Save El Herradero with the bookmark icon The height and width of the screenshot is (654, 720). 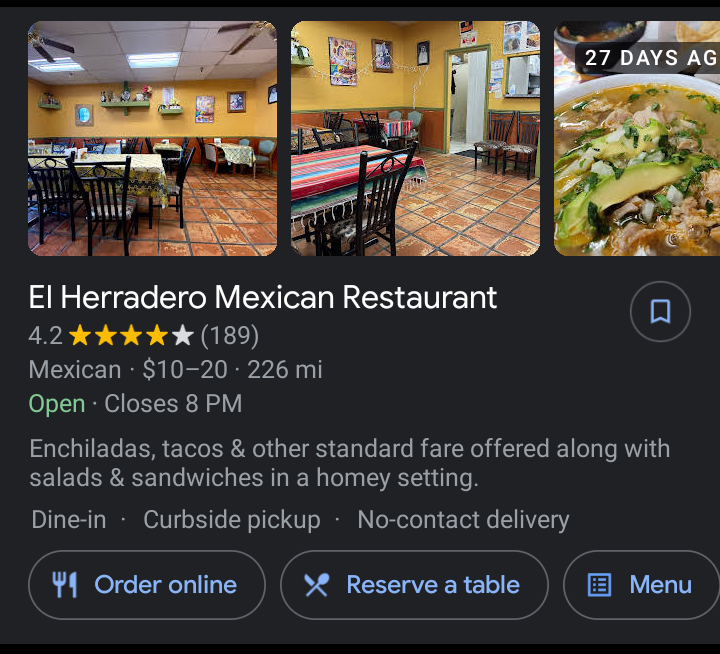tap(660, 312)
